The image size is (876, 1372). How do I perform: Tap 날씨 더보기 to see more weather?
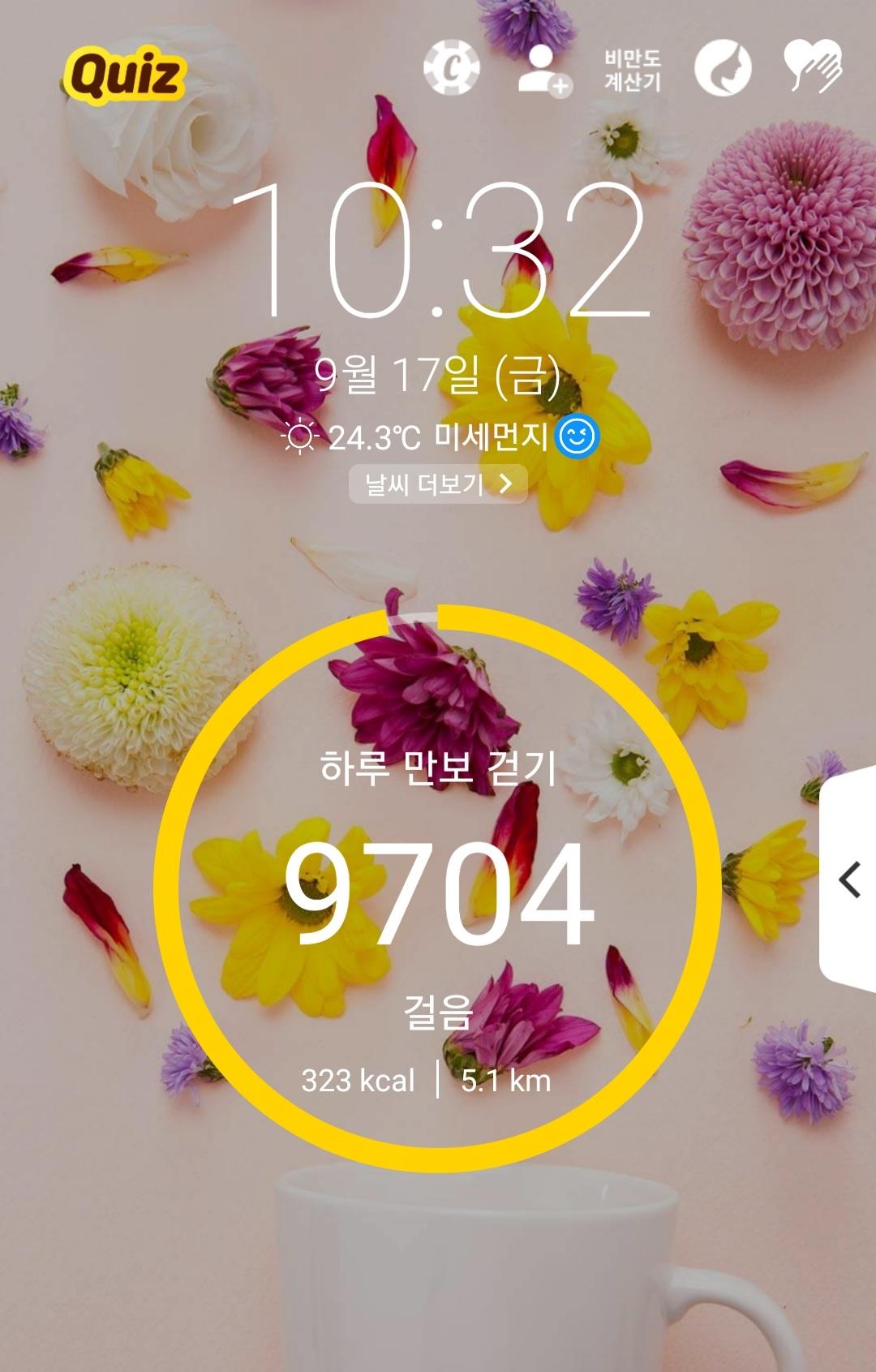click(438, 484)
